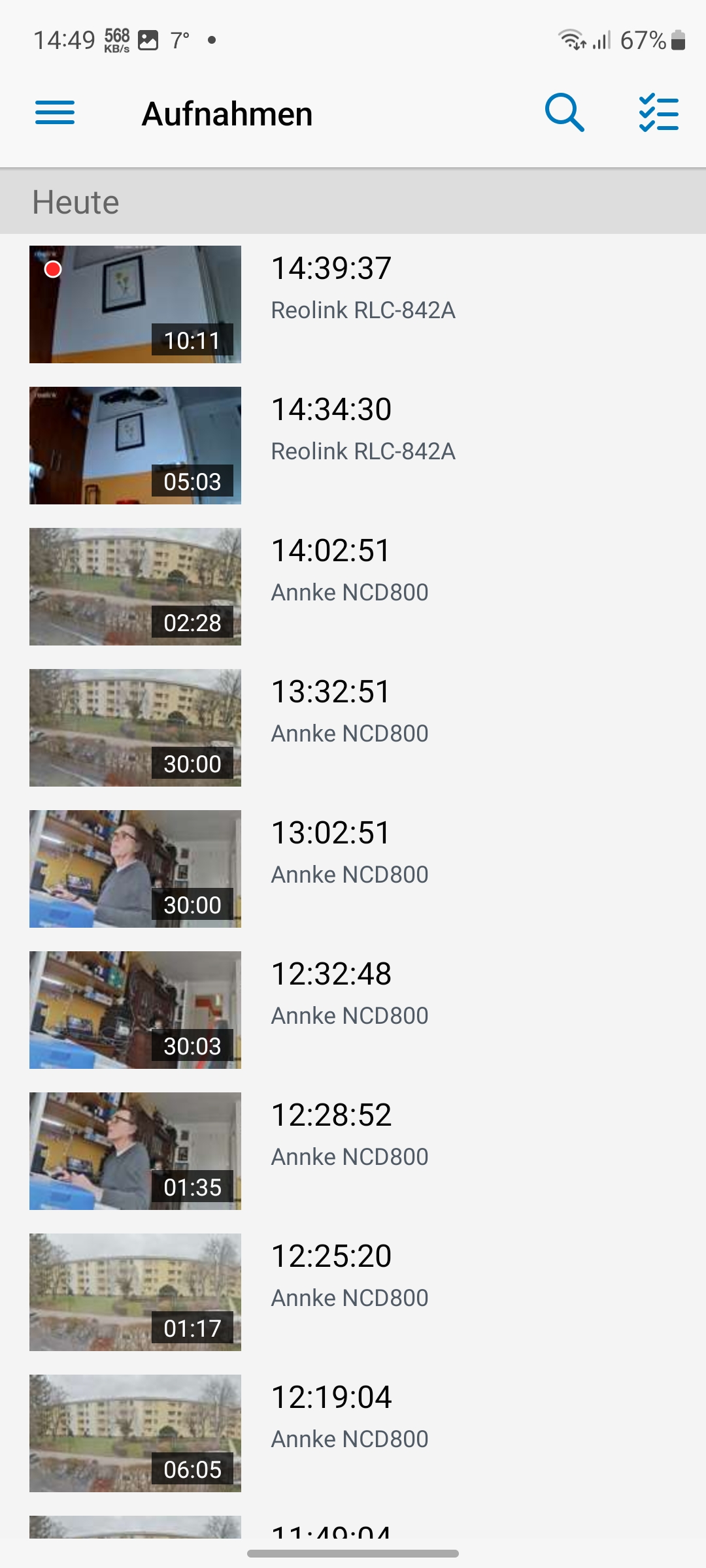
Task: Play the 14:34:30 Reolink recording
Action: click(353, 446)
